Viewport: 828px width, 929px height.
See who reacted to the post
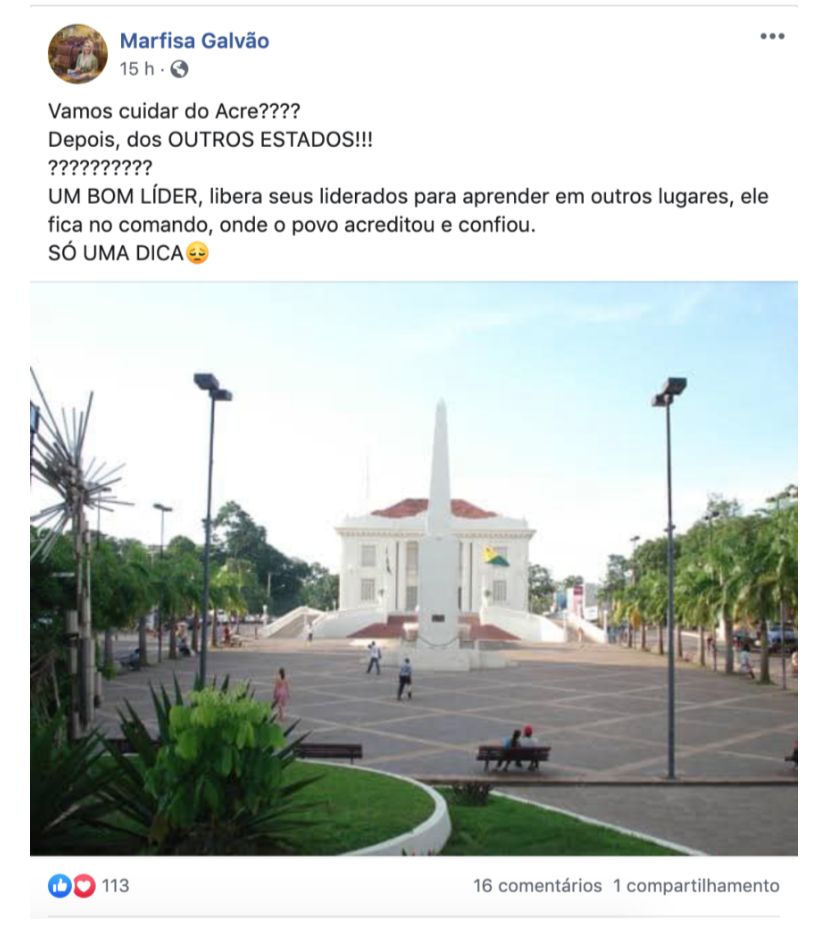tap(89, 886)
